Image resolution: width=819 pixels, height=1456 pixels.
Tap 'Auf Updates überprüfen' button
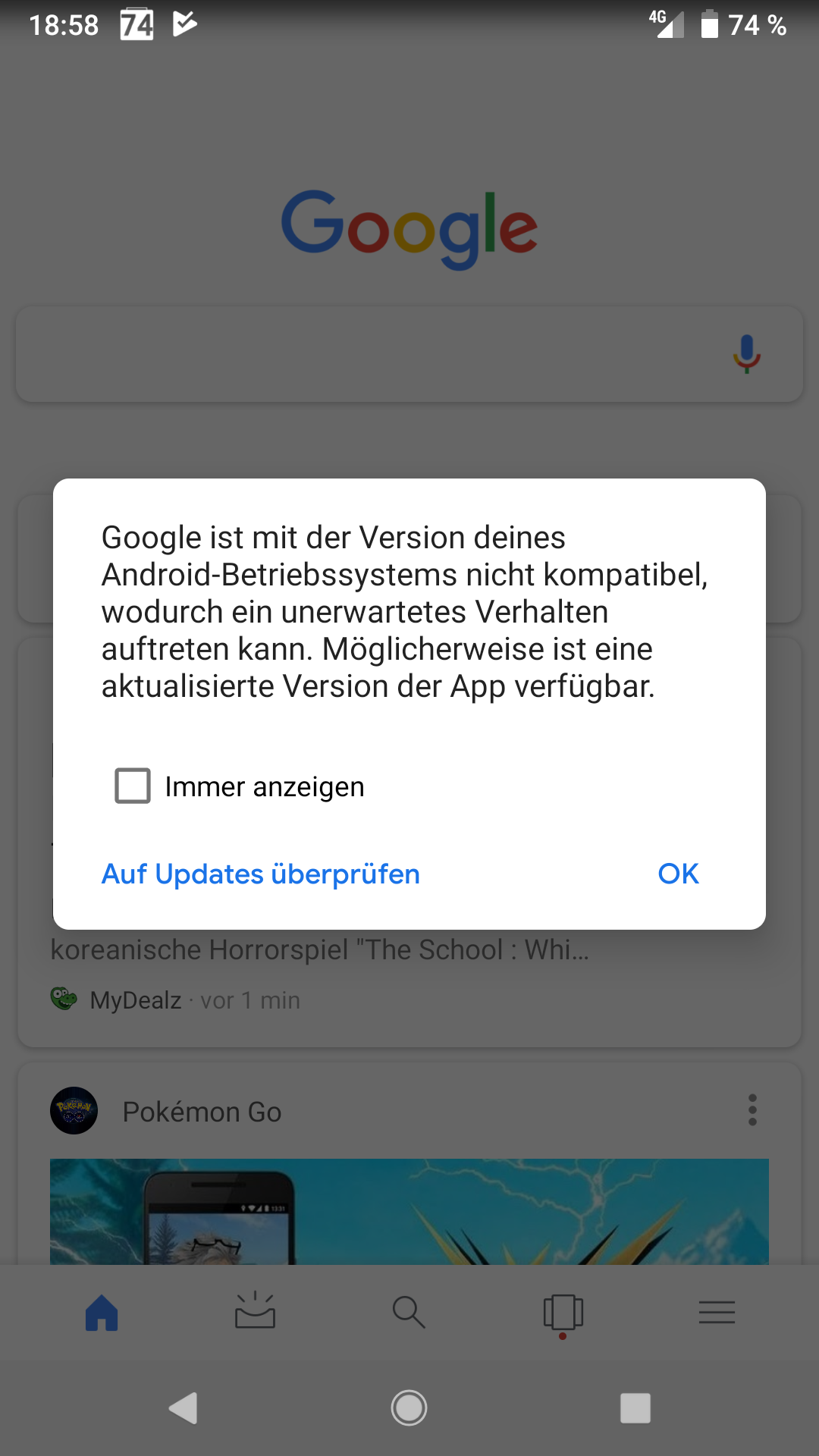click(x=261, y=874)
